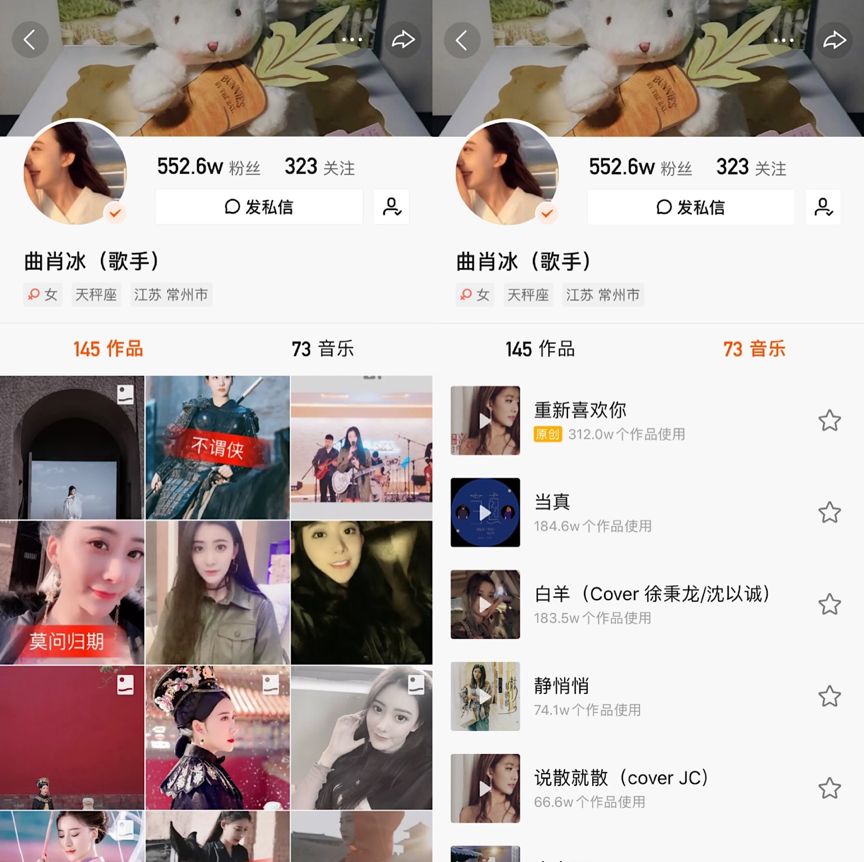The image size is (864, 862).
Task: Star the track 说散就散 (cover JC)
Action: (x=829, y=789)
